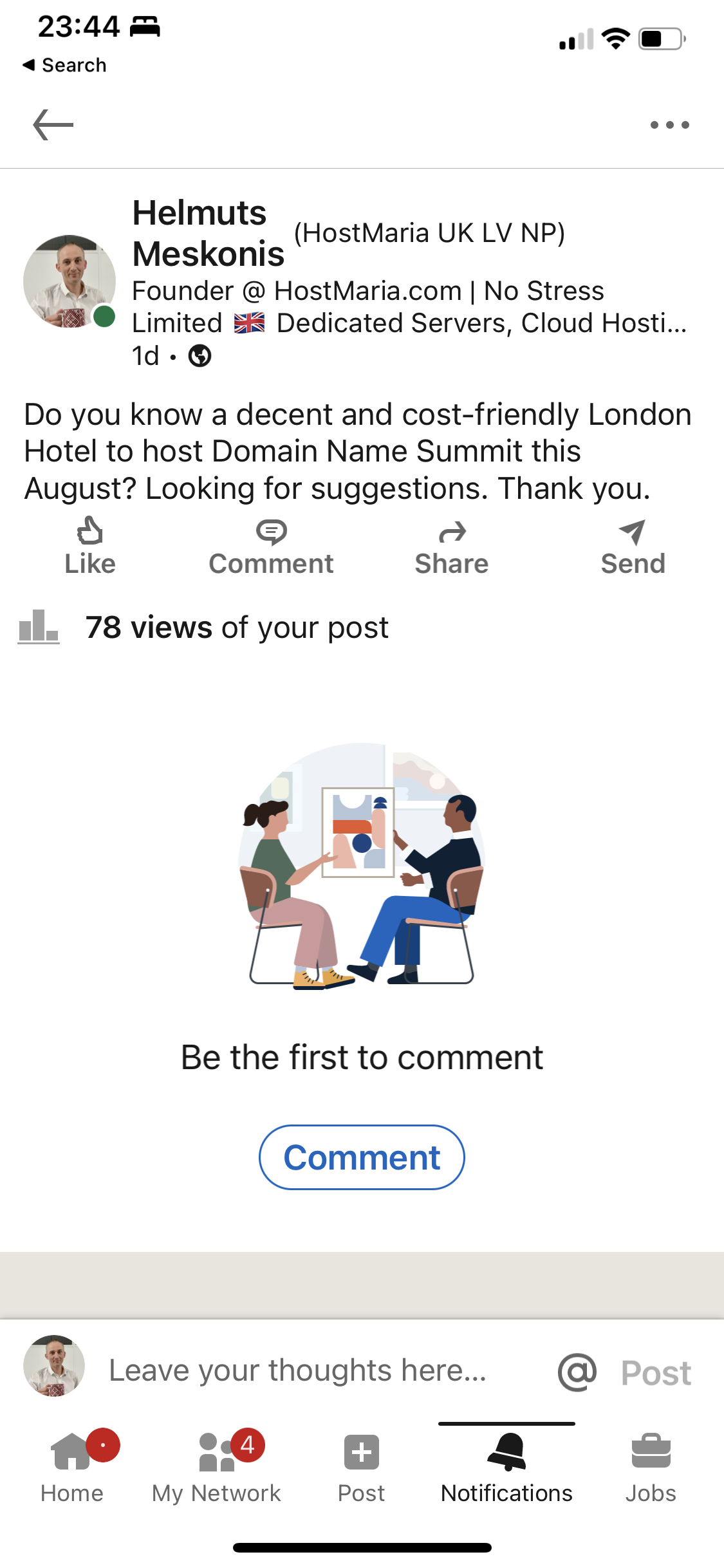Tap the blue outlined Comment button
This screenshot has height=1568, width=724.
pyautogui.click(x=362, y=1157)
